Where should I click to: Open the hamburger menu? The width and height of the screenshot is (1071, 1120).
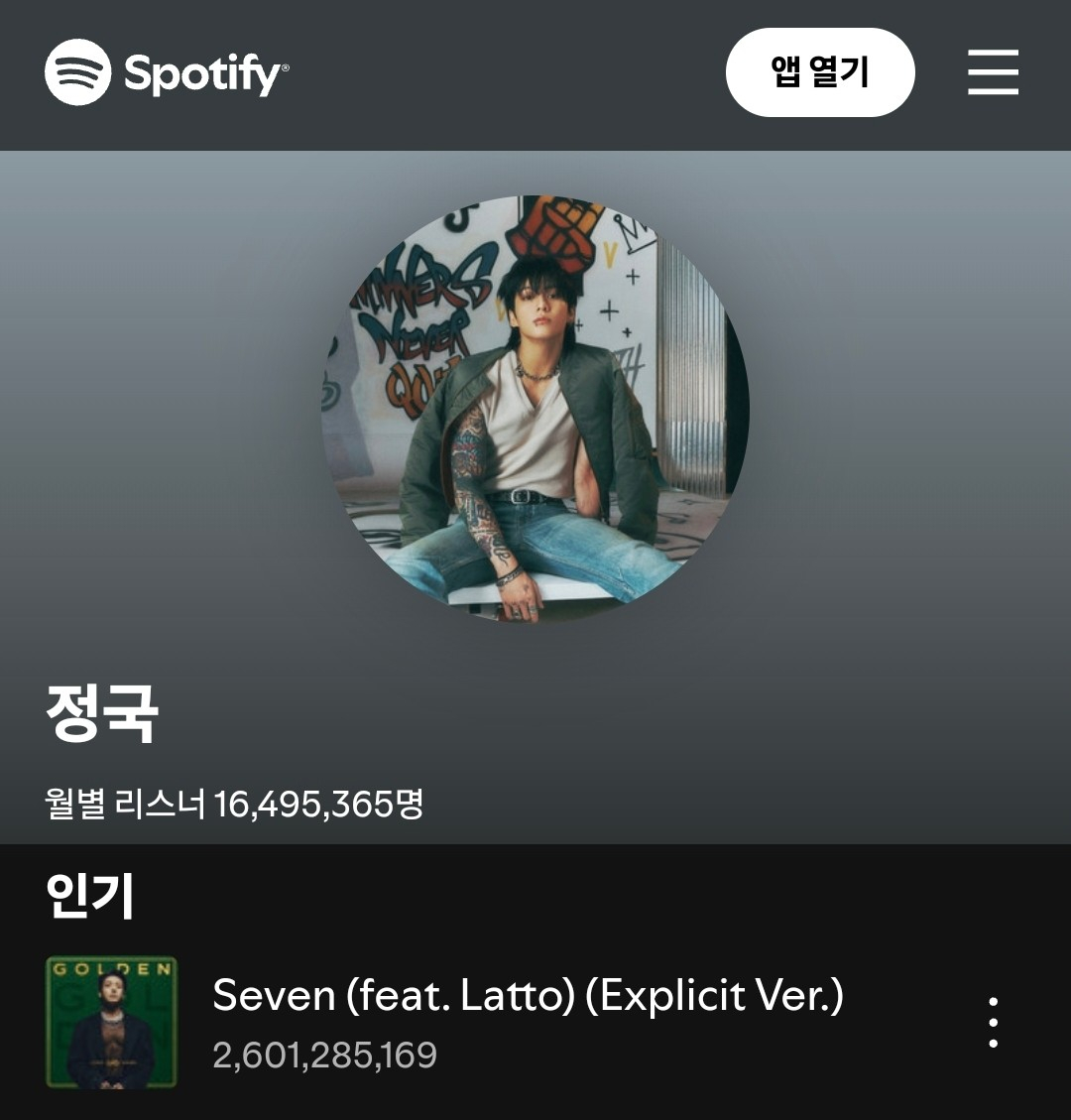(x=993, y=72)
